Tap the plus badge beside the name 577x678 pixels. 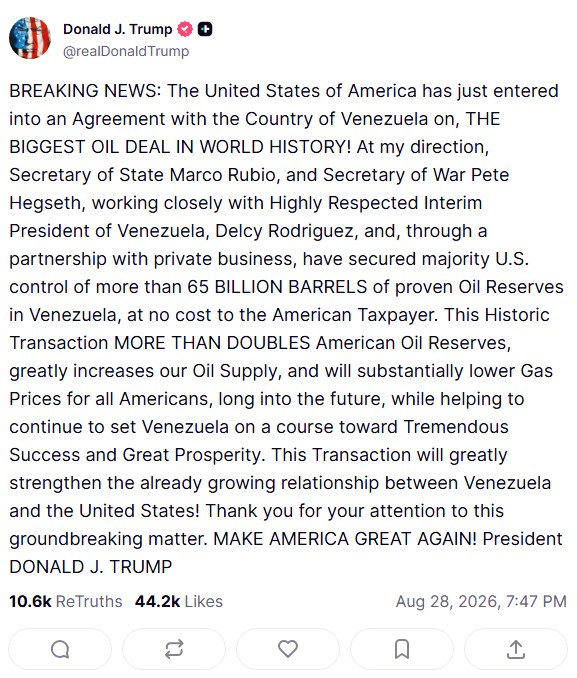click(x=205, y=29)
